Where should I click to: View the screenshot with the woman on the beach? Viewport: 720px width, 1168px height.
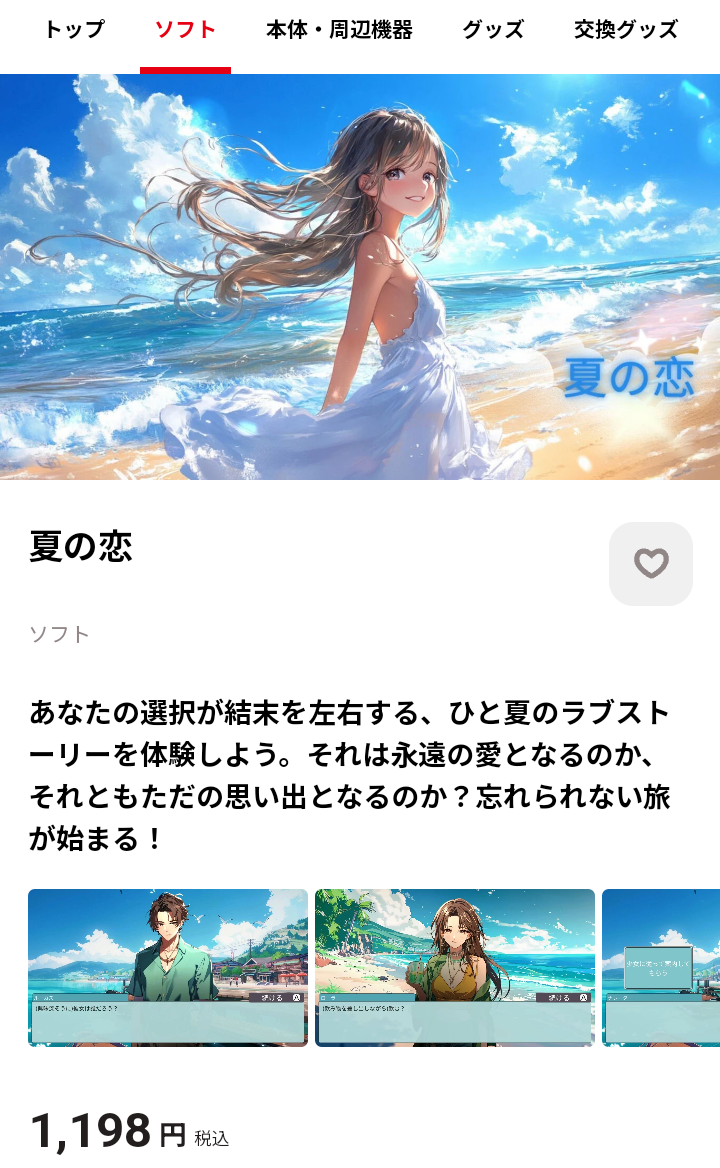pyautogui.click(x=455, y=967)
